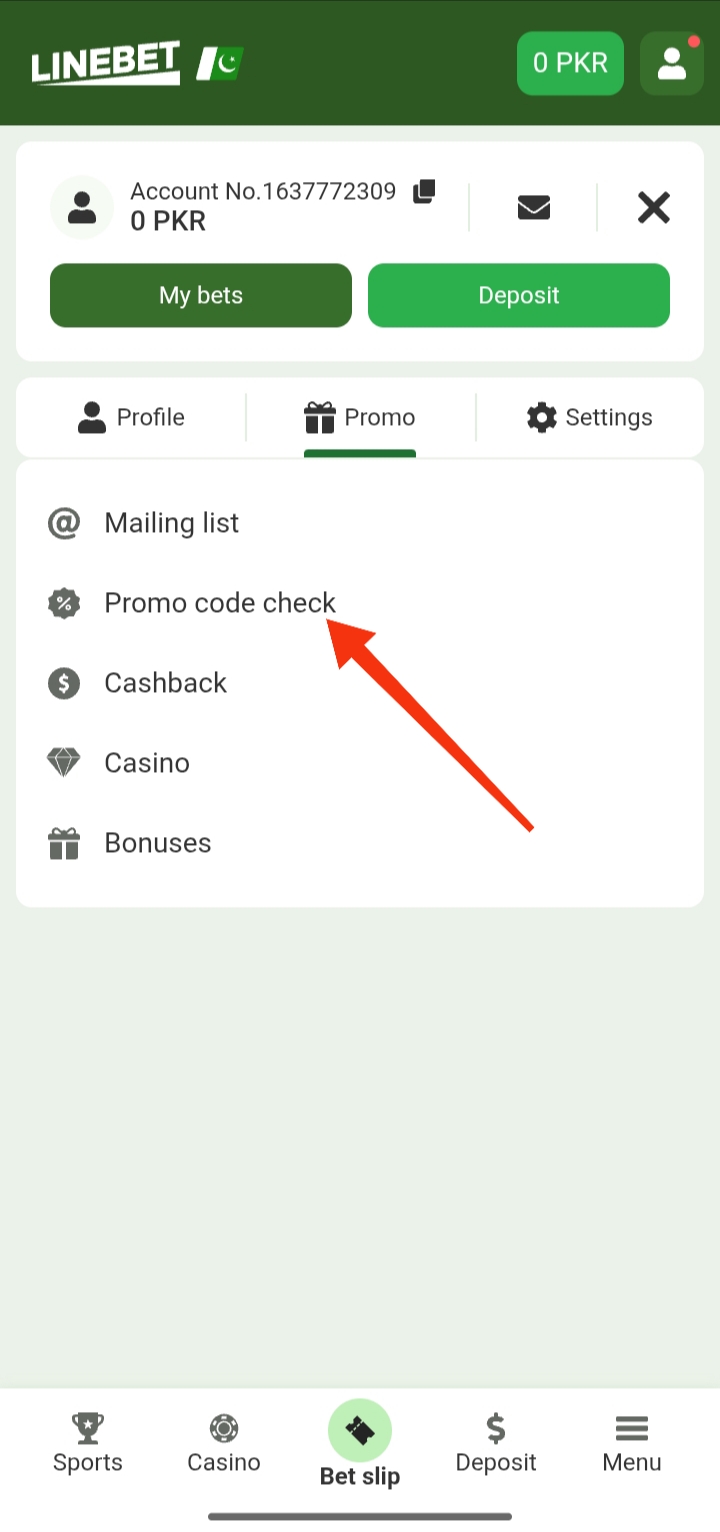Select the Promo tab
The image size is (720, 1532).
pos(360,417)
